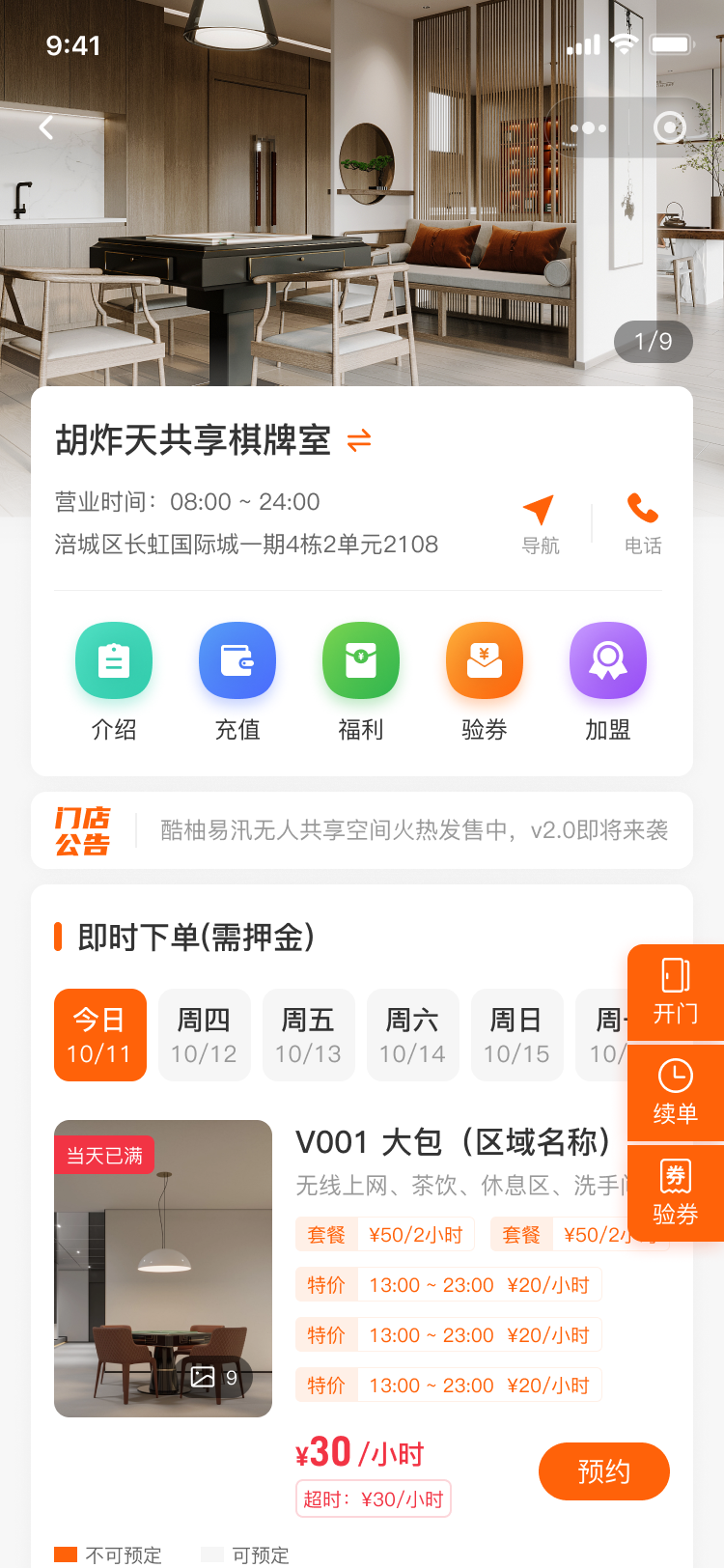Tap the floating 开门 button
Image resolution: width=724 pixels, height=1568 pixels.
tap(676, 993)
